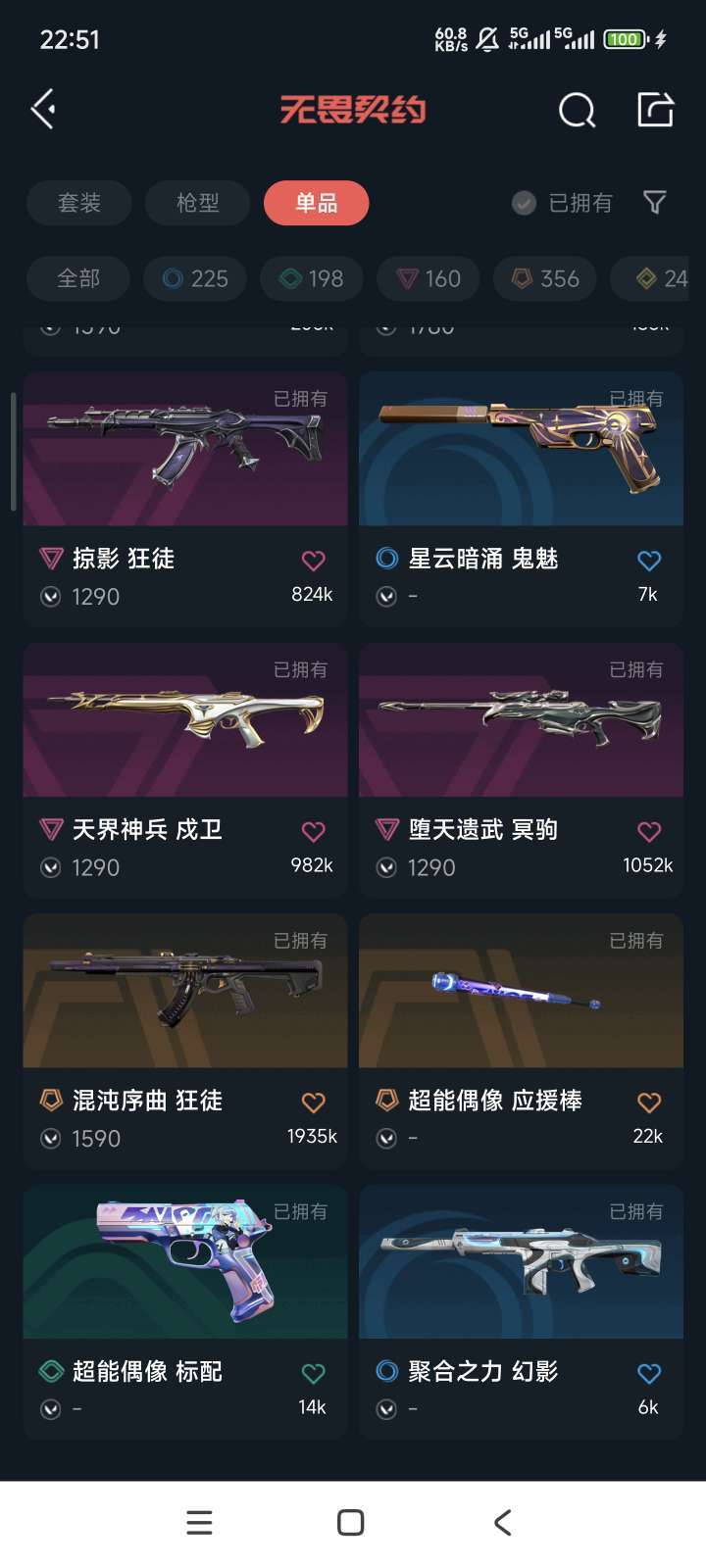The width and height of the screenshot is (706, 1568).
Task: Favorite the 堕天遗武 冥驹 skin
Action: [x=649, y=832]
